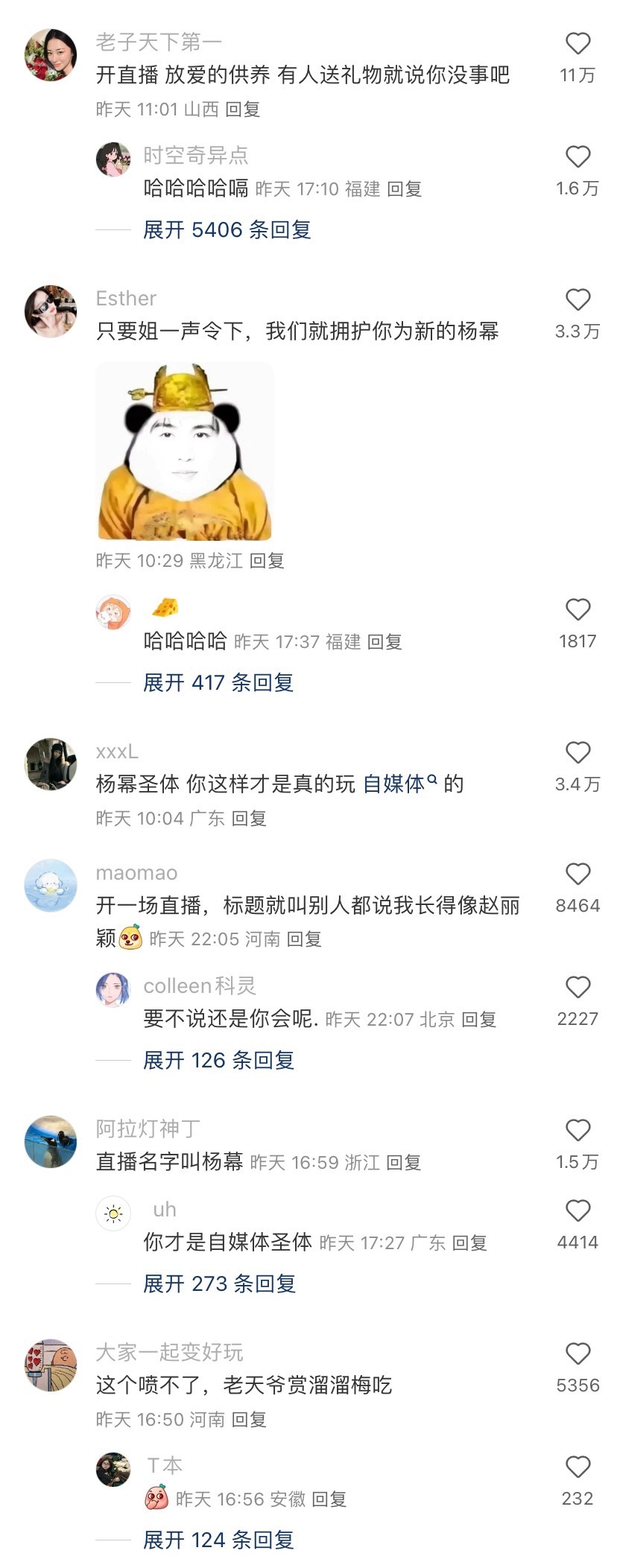This screenshot has width=617, height=1568.
Task: Open maomao's profile avatar
Action: (x=51, y=886)
